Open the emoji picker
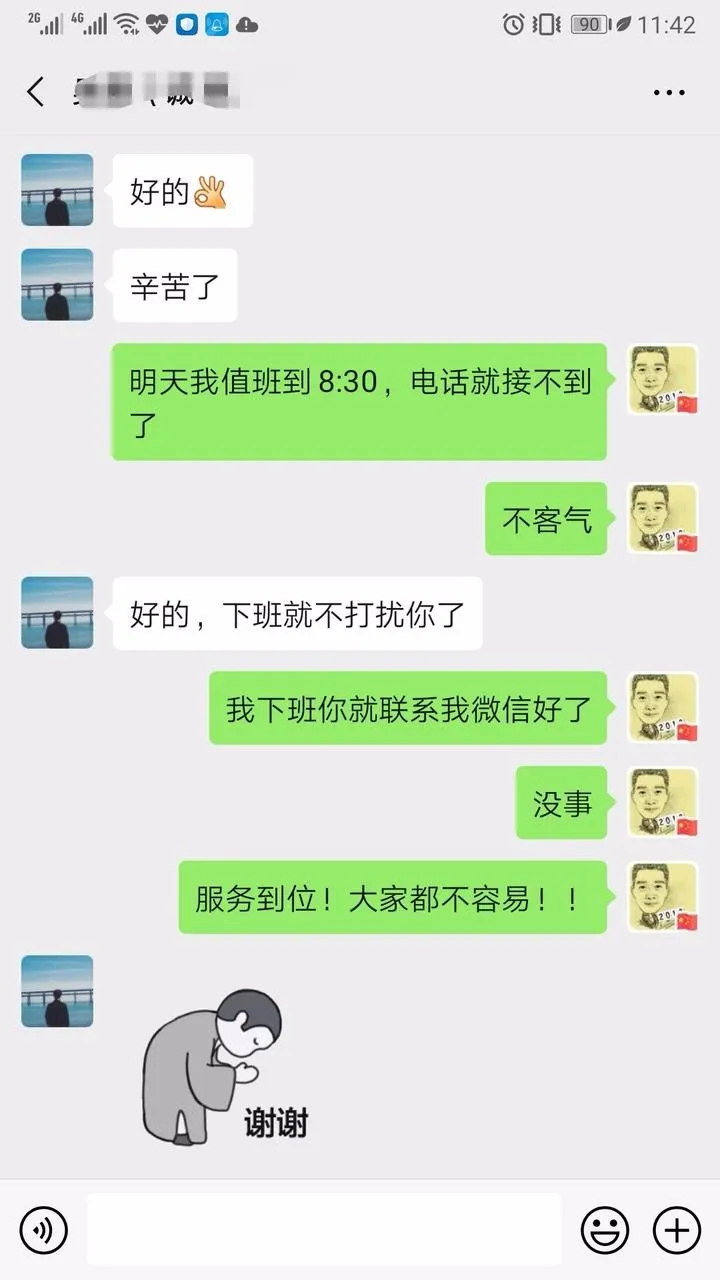Image resolution: width=720 pixels, height=1280 pixels. pos(605,1229)
